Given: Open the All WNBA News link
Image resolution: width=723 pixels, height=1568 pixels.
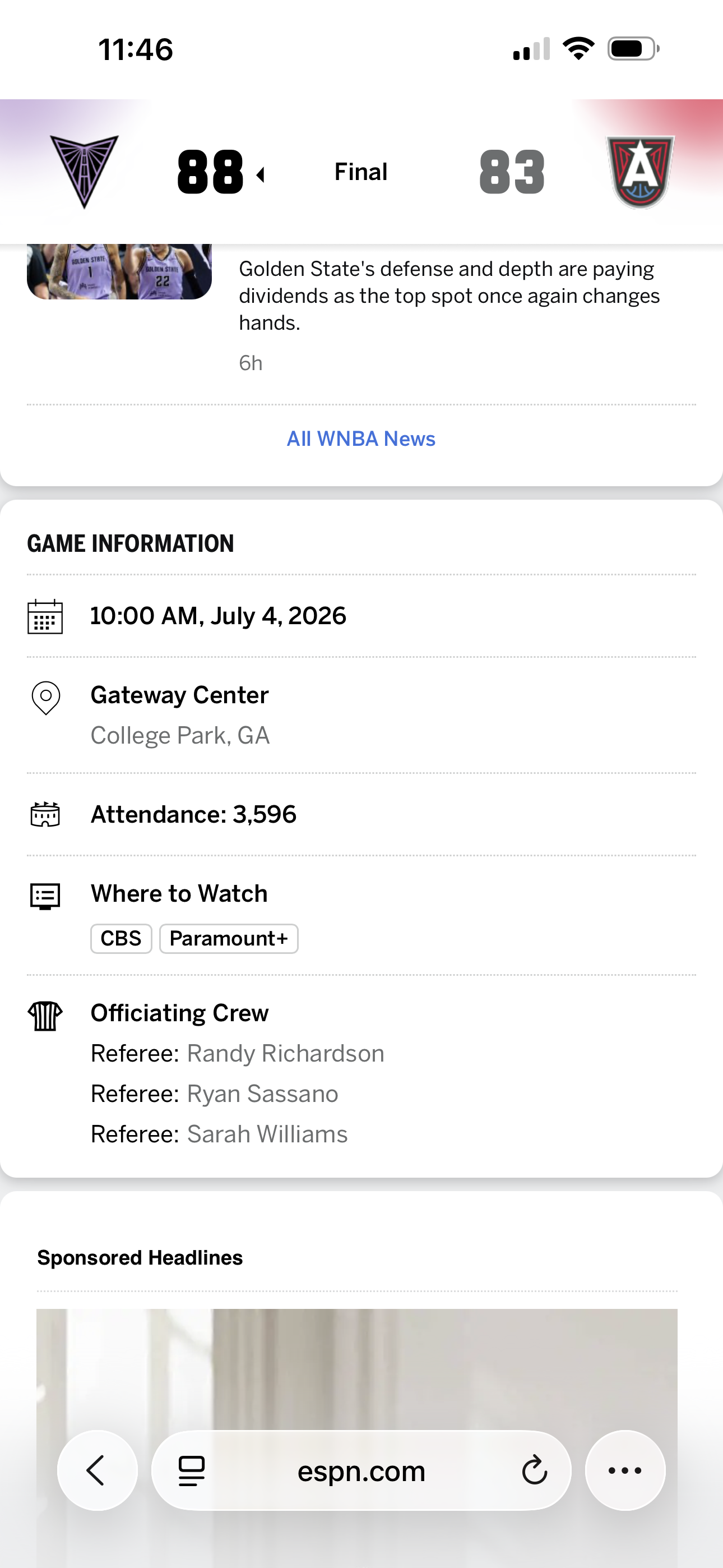Looking at the screenshot, I should 361,438.
